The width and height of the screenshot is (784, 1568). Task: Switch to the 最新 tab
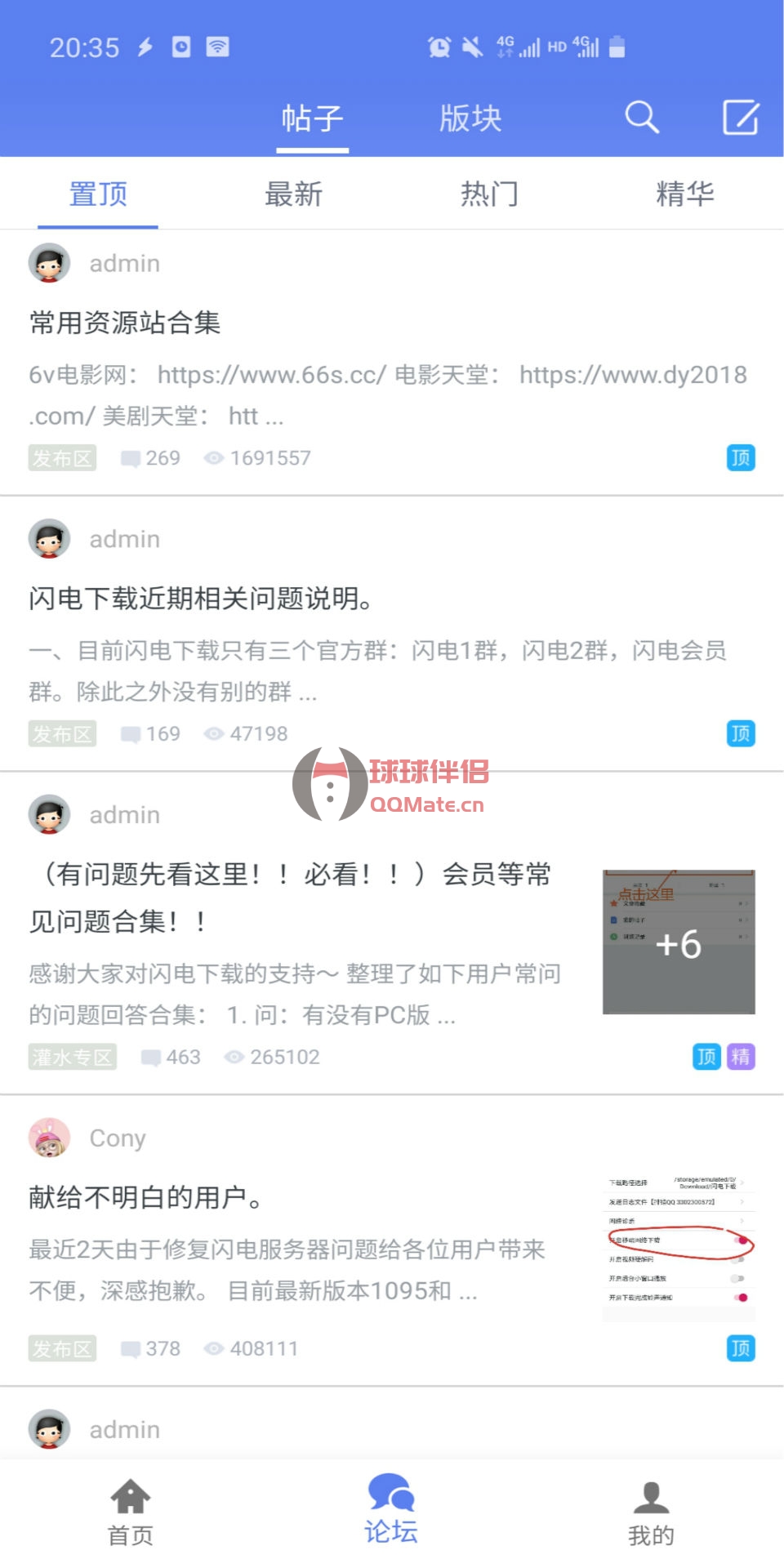[293, 194]
